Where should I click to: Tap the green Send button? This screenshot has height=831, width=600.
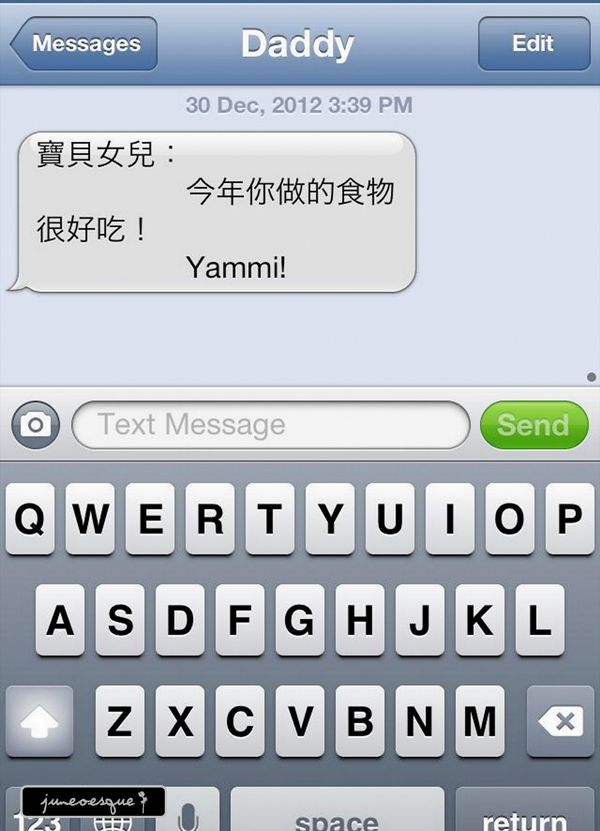(533, 425)
